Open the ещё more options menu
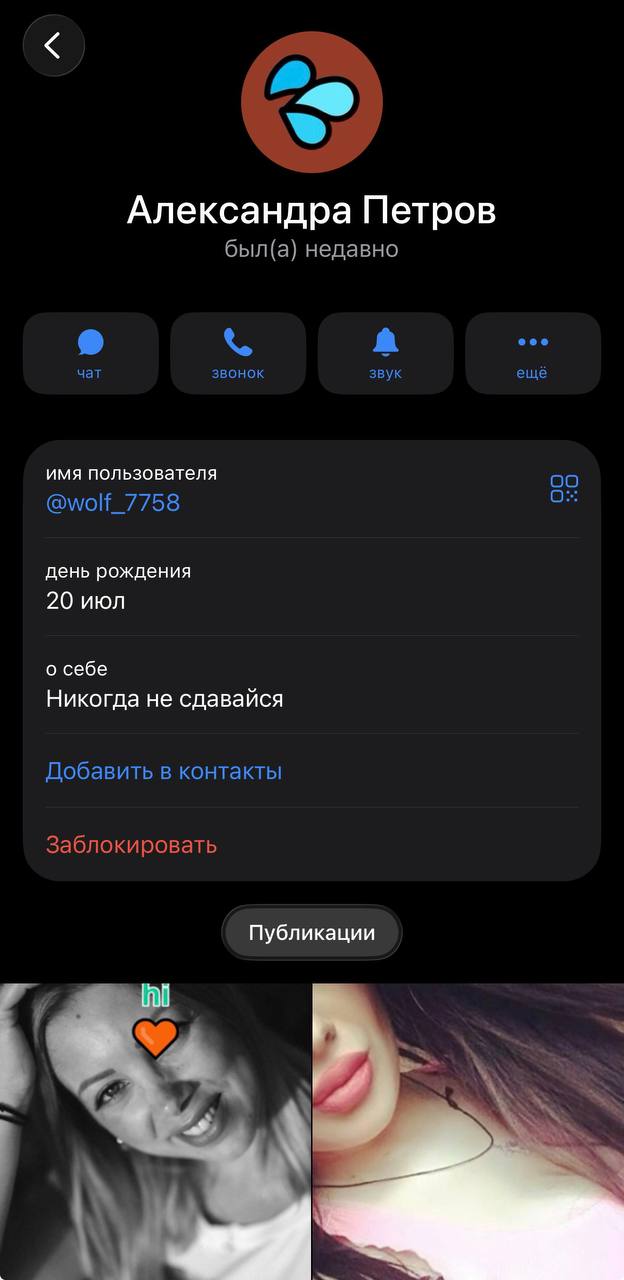 click(x=533, y=353)
